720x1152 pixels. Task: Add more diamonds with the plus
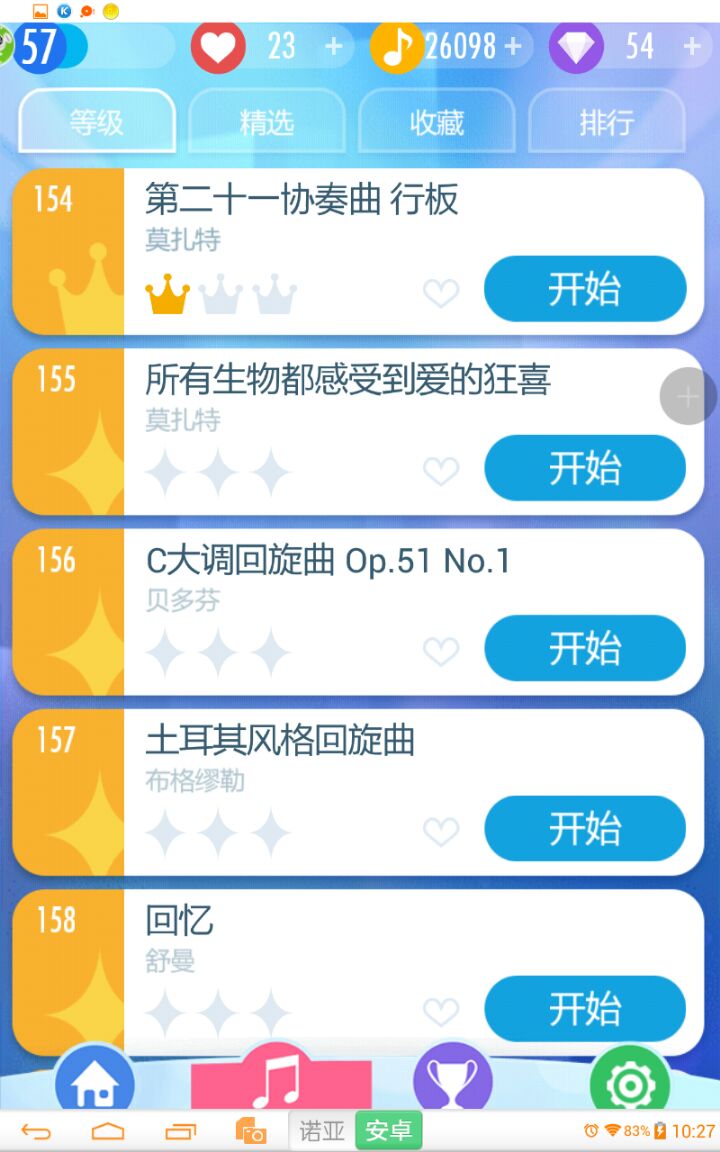pyautogui.click(x=692, y=46)
